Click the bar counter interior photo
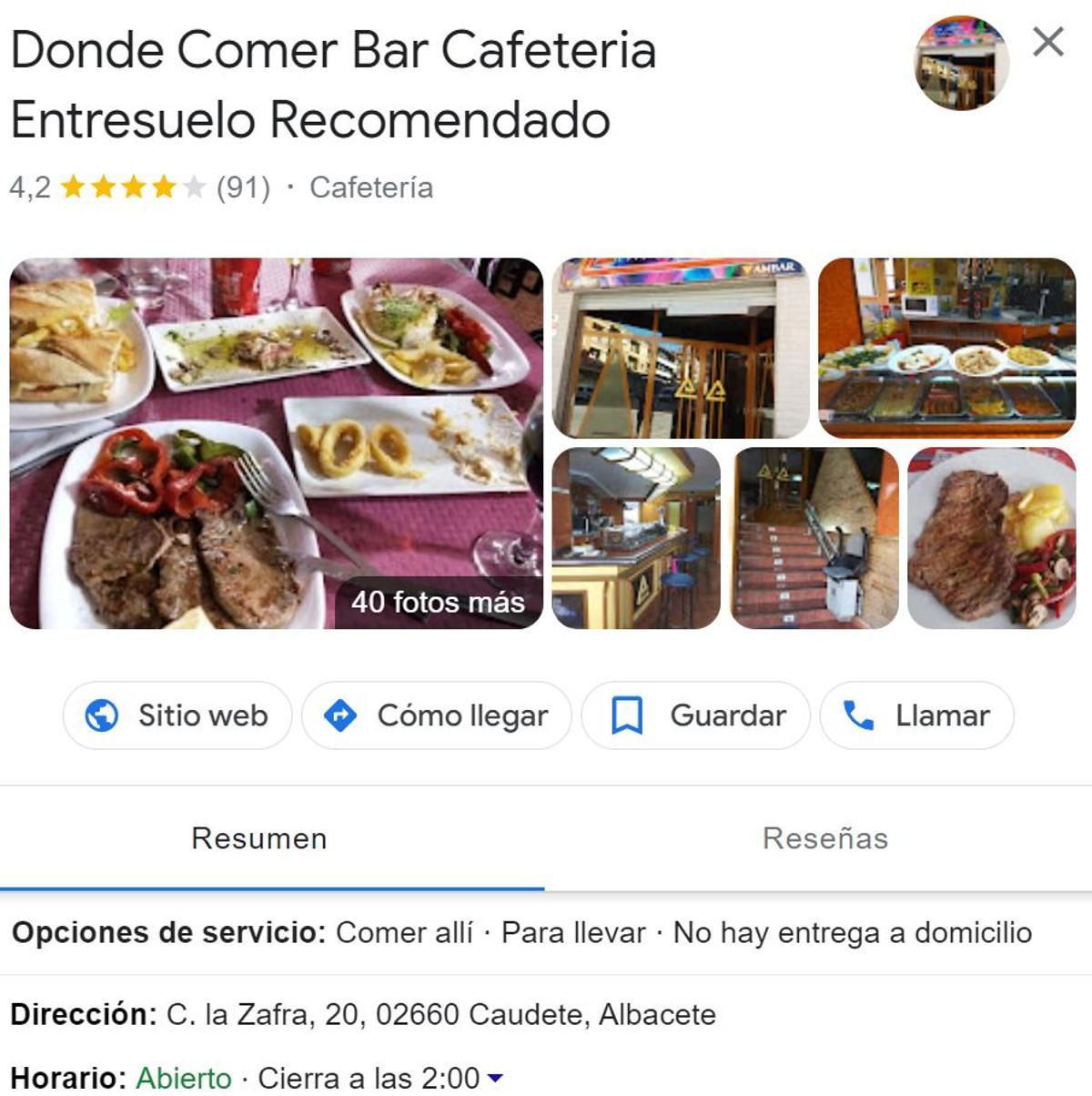The width and height of the screenshot is (1092, 1096). coord(637,537)
